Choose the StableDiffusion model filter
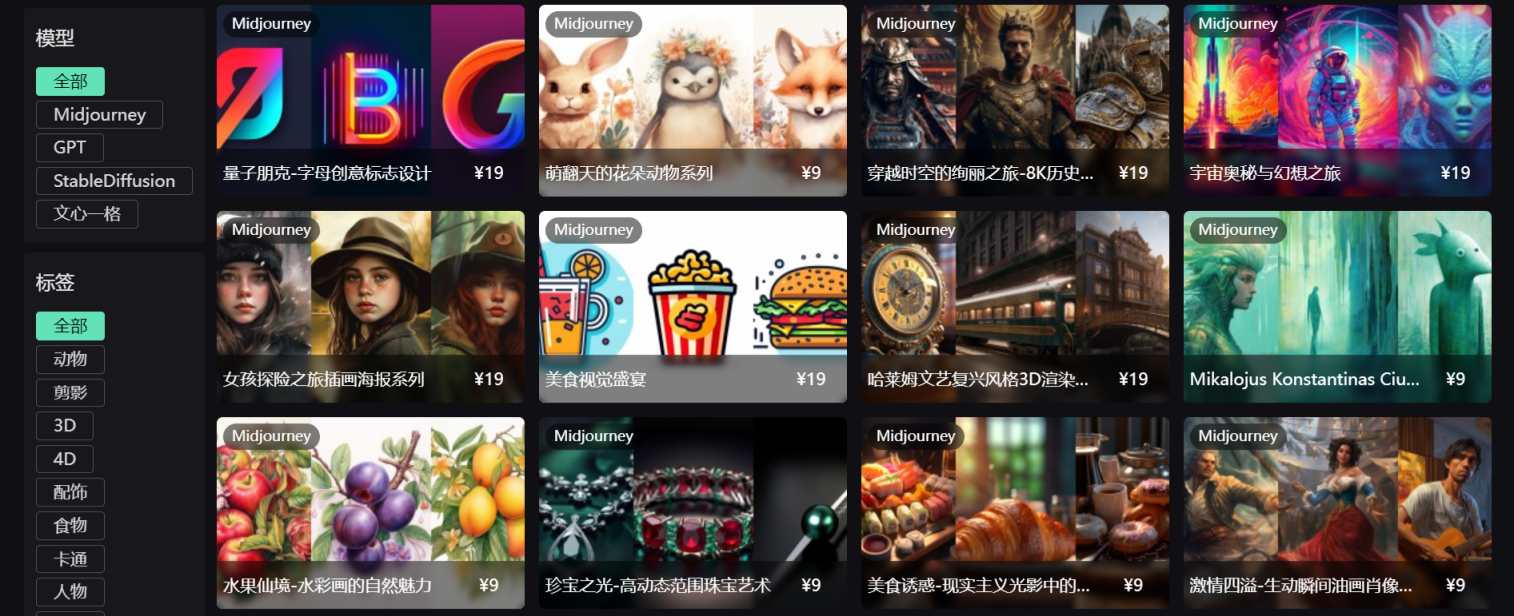Screen dimensions: 1514x616 coord(114,181)
